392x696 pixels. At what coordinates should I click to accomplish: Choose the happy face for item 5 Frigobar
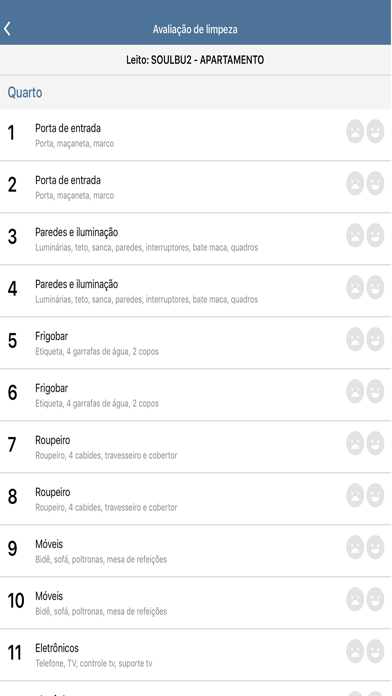[x=375, y=339]
